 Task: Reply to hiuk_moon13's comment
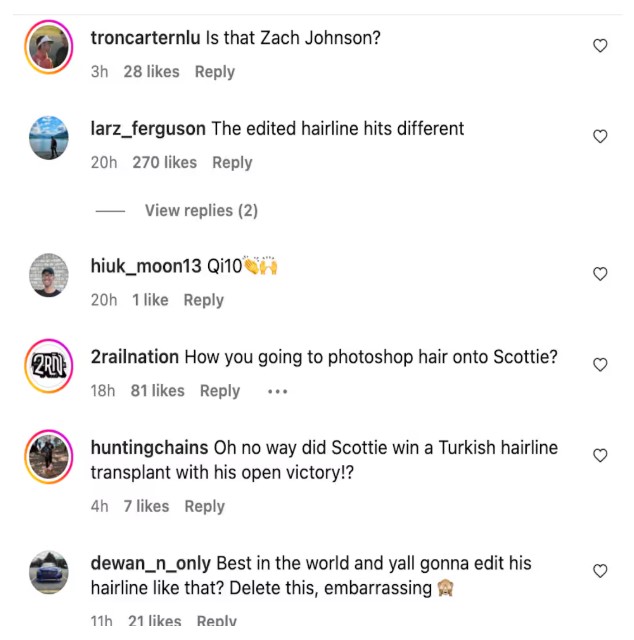pyautogui.click(x=203, y=300)
